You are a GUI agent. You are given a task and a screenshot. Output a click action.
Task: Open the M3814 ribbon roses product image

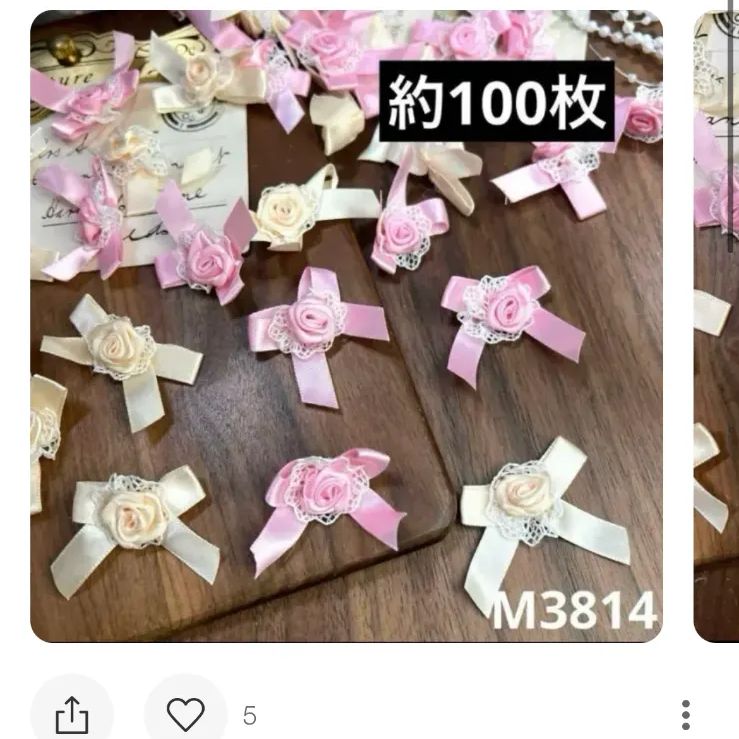pos(346,326)
